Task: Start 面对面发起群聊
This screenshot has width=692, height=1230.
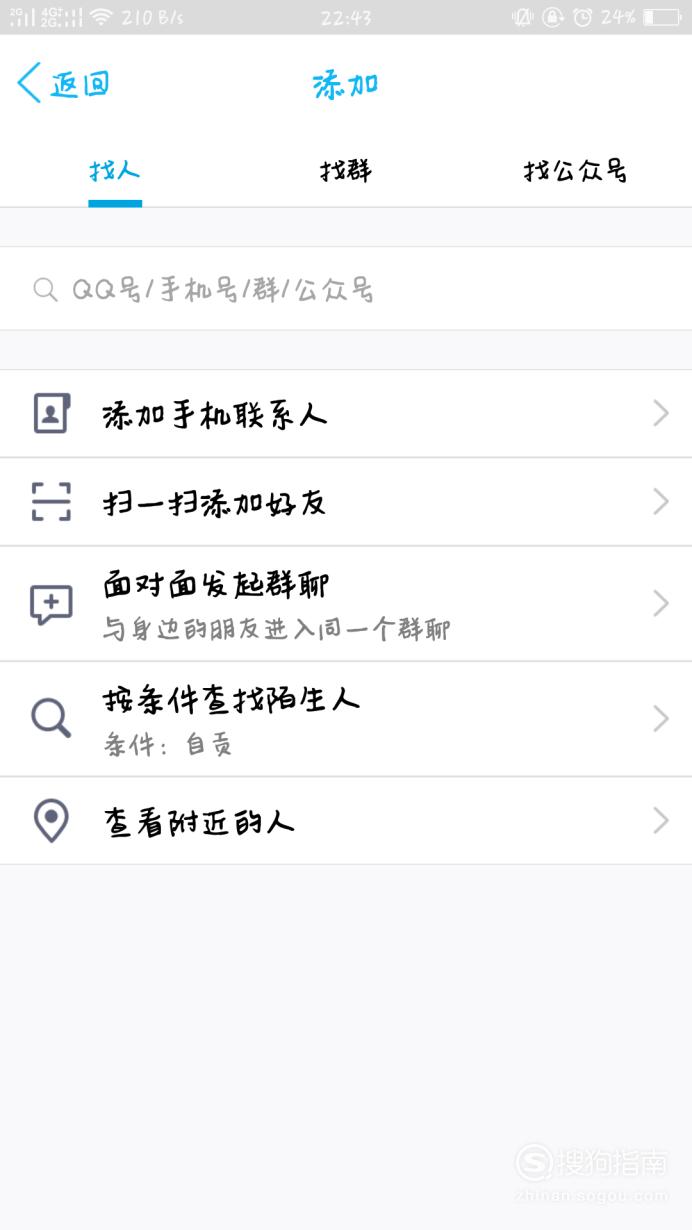Action: point(346,604)
